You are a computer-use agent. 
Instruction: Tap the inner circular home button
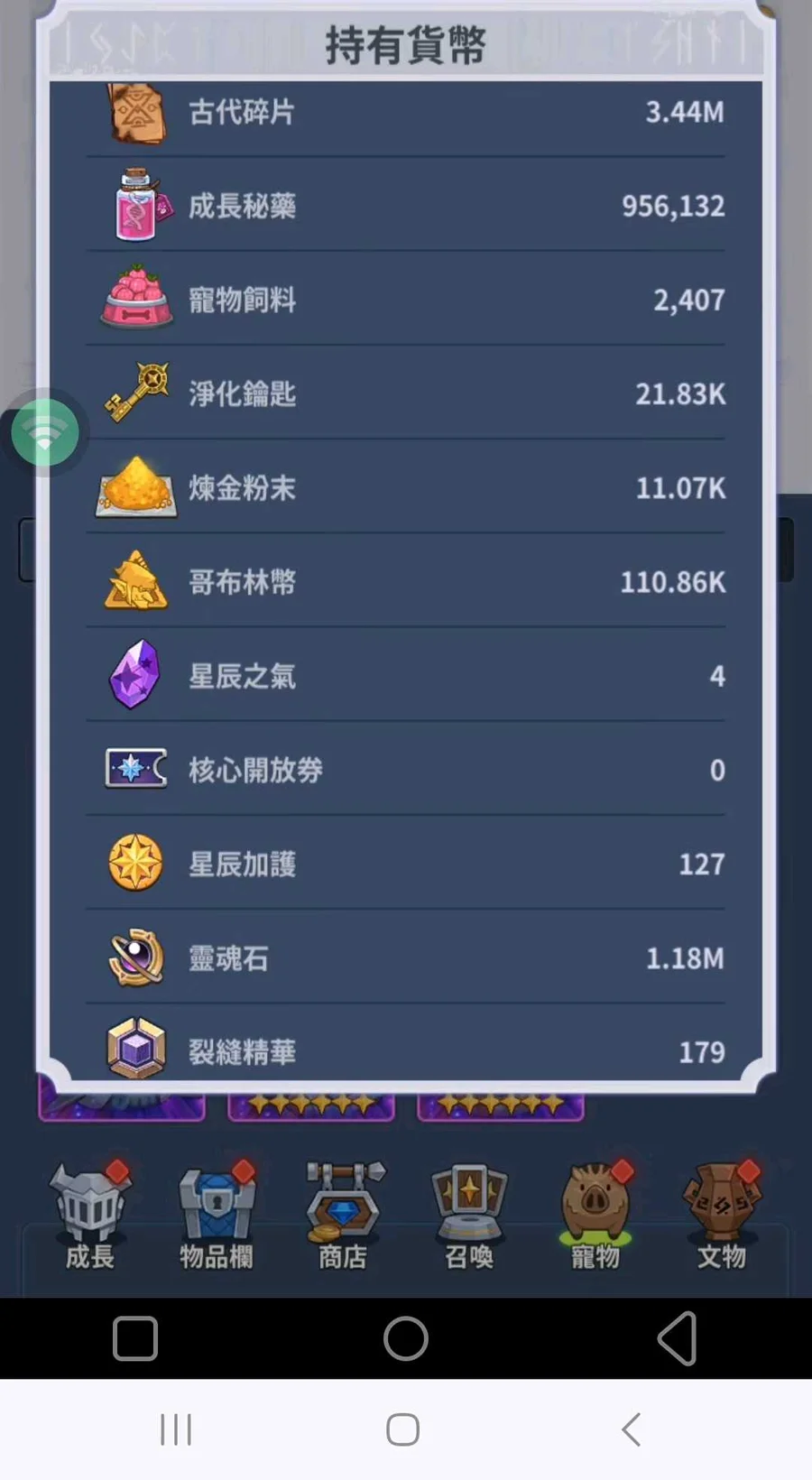[406, 1338]
